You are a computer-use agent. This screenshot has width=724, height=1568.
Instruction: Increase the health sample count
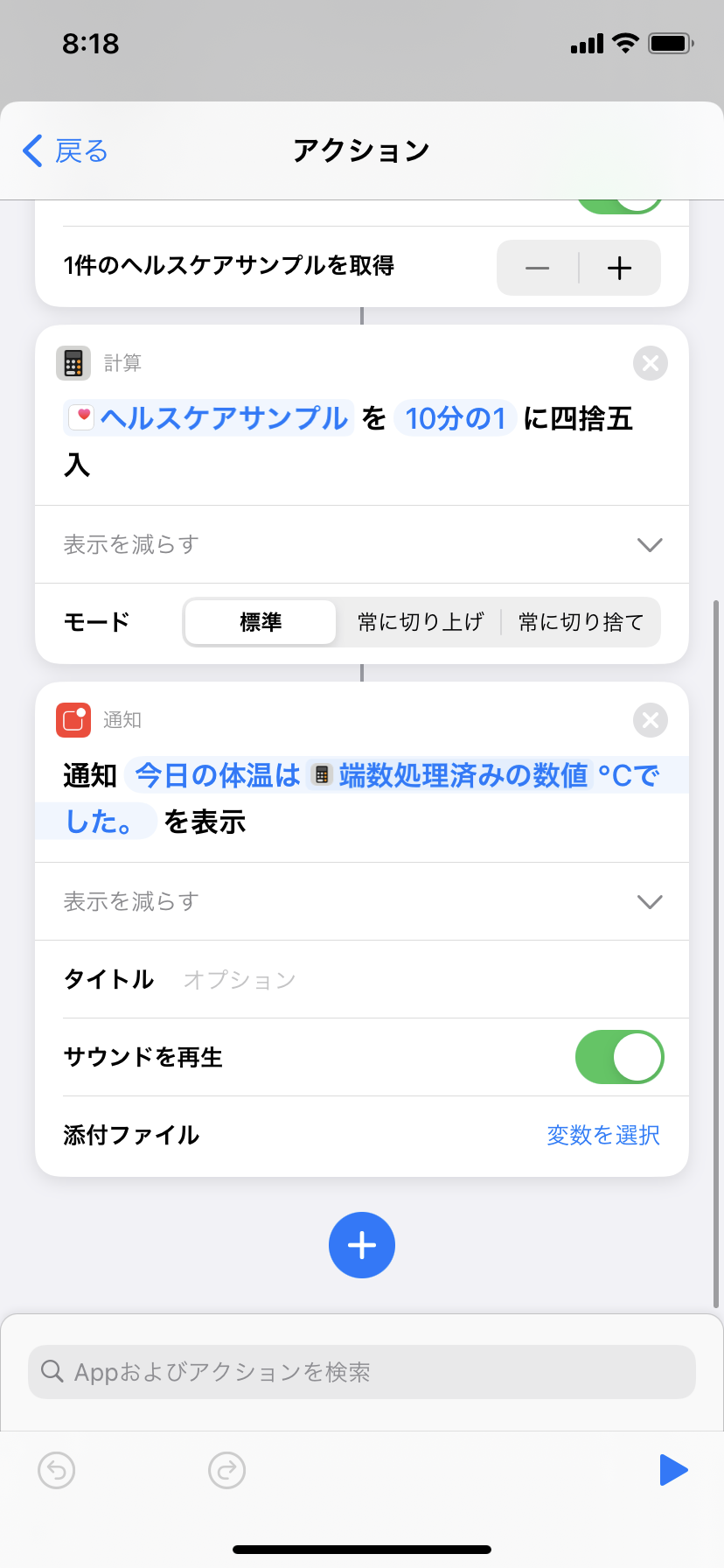[x=619, y=268]
